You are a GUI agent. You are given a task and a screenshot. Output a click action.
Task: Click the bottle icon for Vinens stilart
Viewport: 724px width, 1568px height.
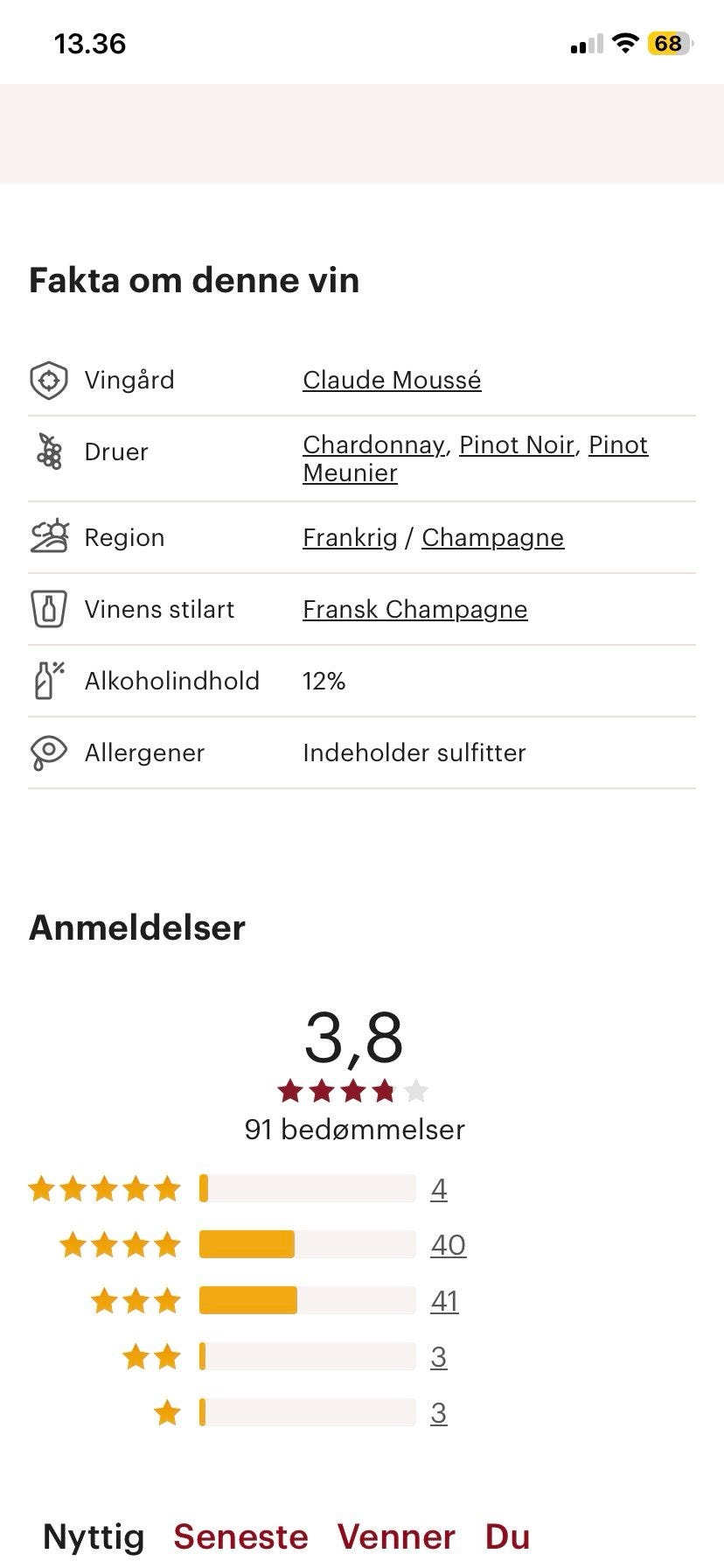(49, 609)
